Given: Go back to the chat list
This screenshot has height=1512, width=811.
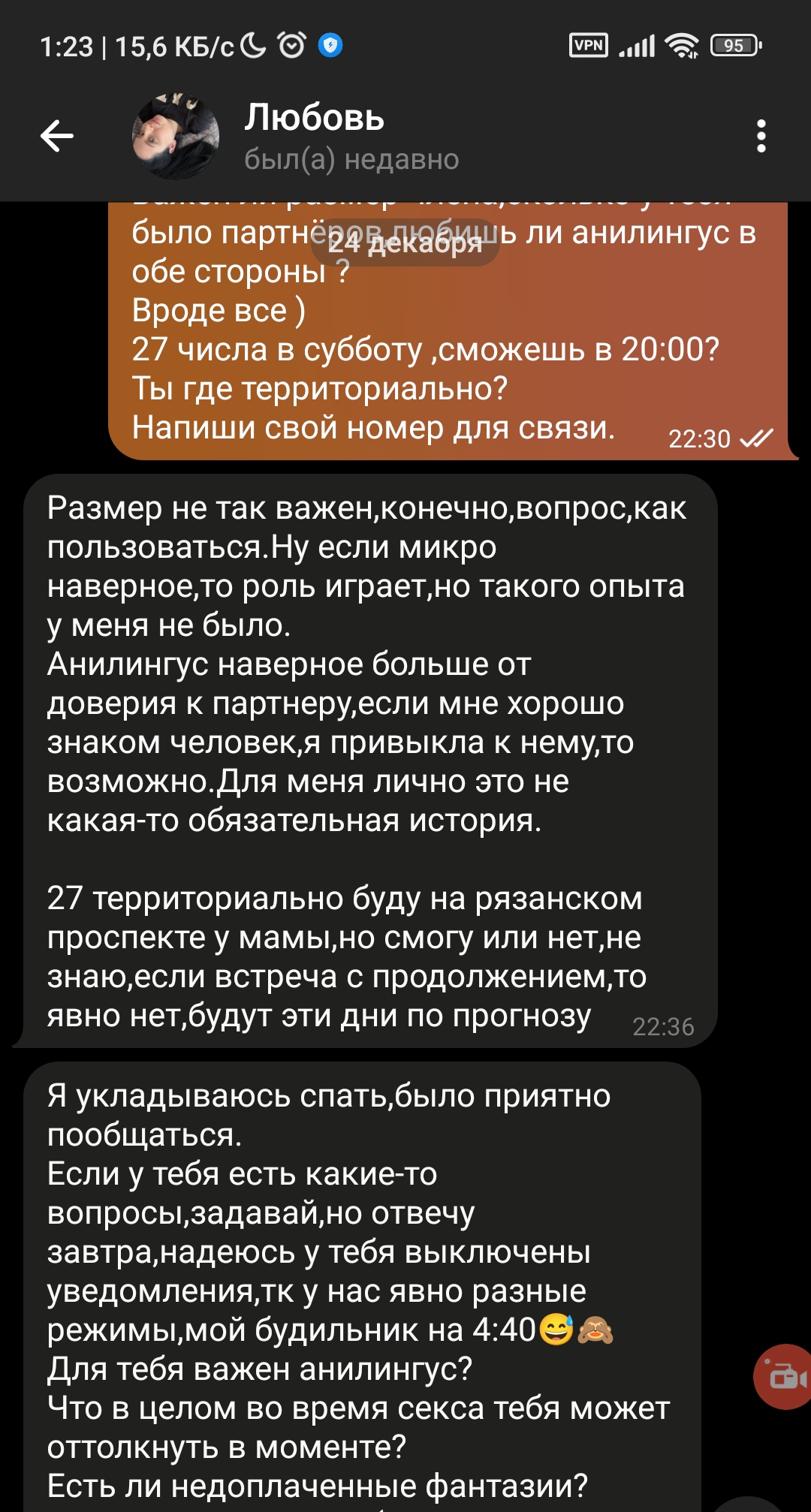Looking at the screenshot, I should pos(57,136).
